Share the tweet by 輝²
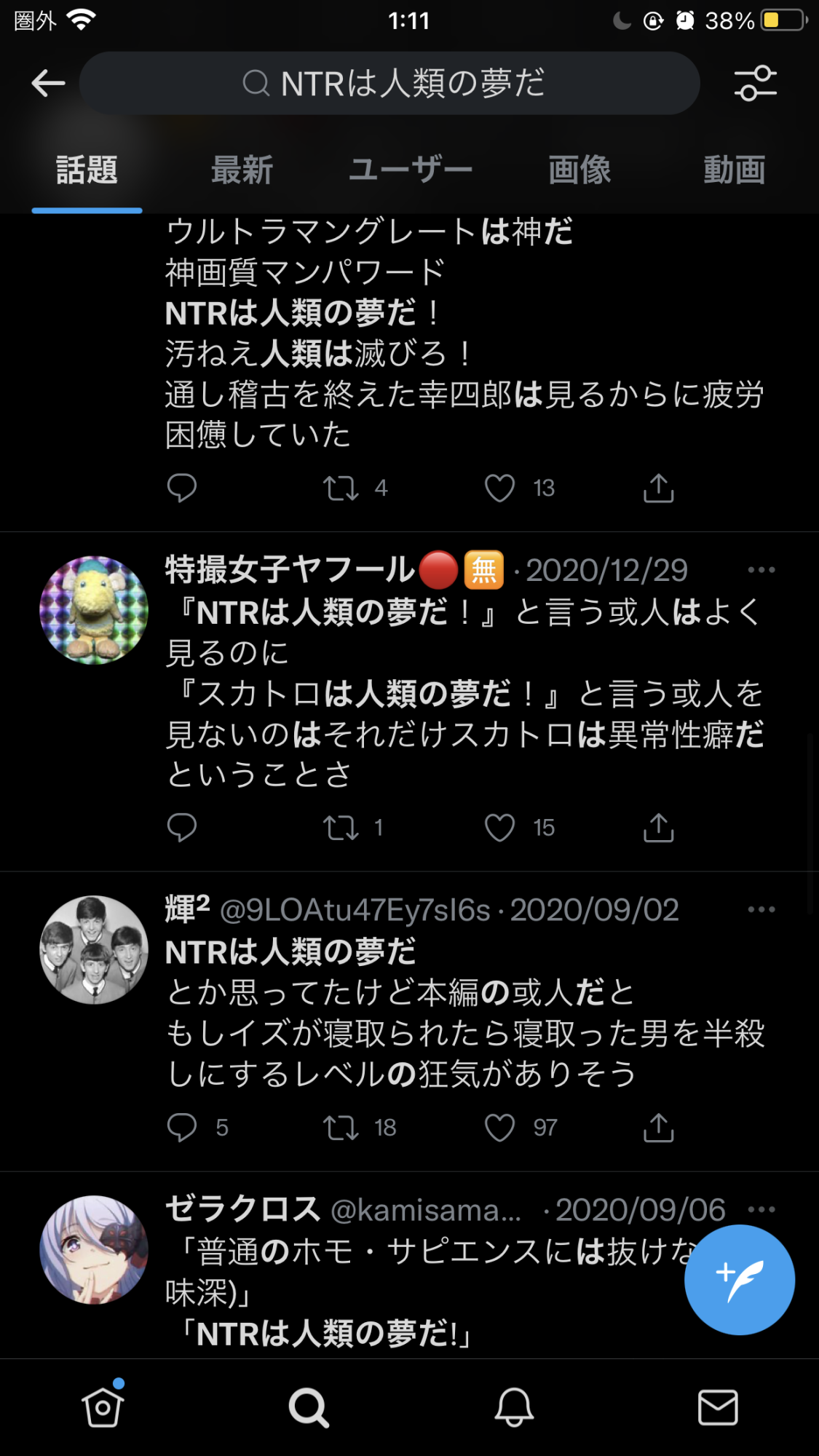 [x=658, y=1128]
